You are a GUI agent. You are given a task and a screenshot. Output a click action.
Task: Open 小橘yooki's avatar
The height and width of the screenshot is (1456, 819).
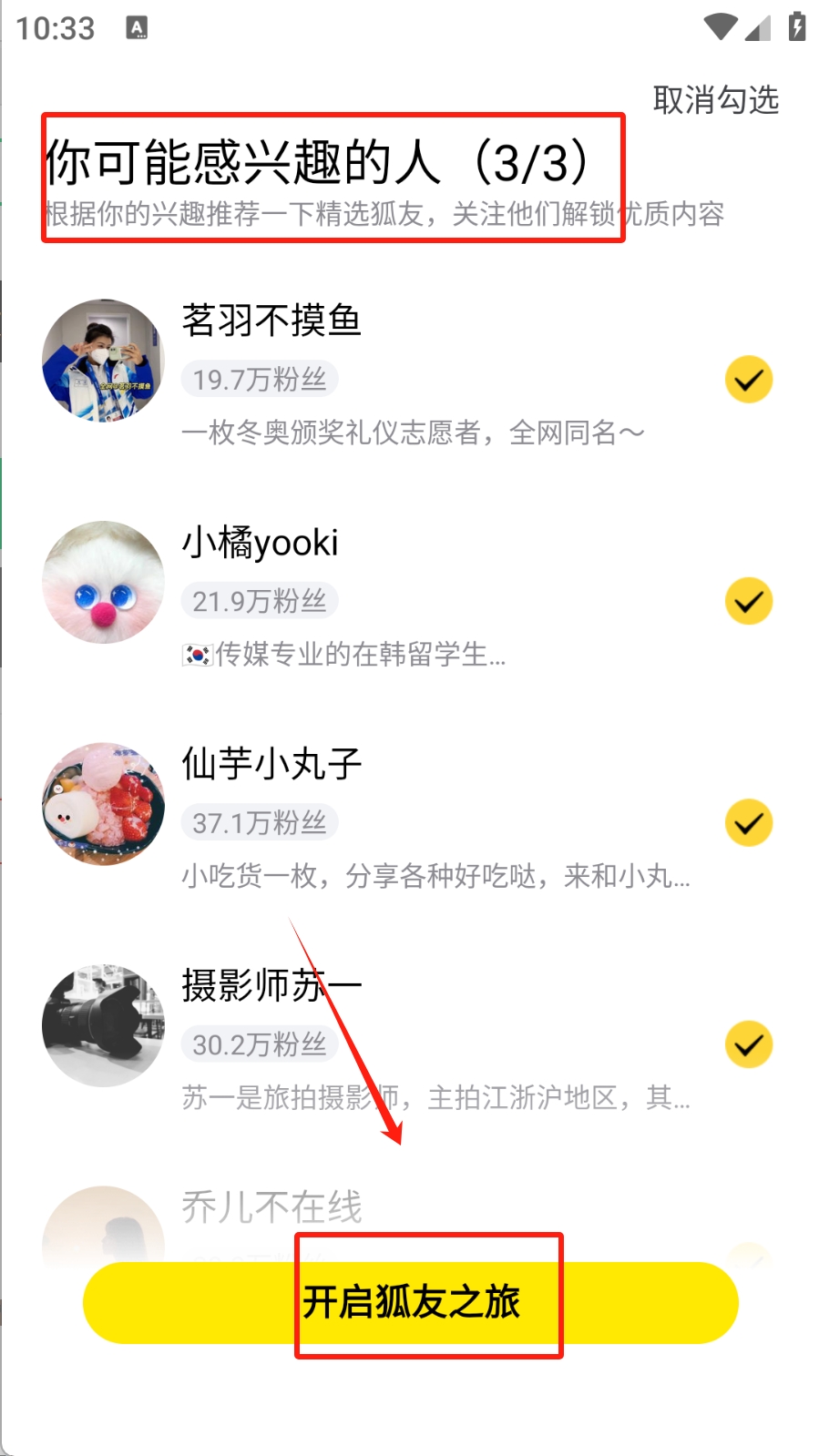pyautogui.click(x=103, y=582)
